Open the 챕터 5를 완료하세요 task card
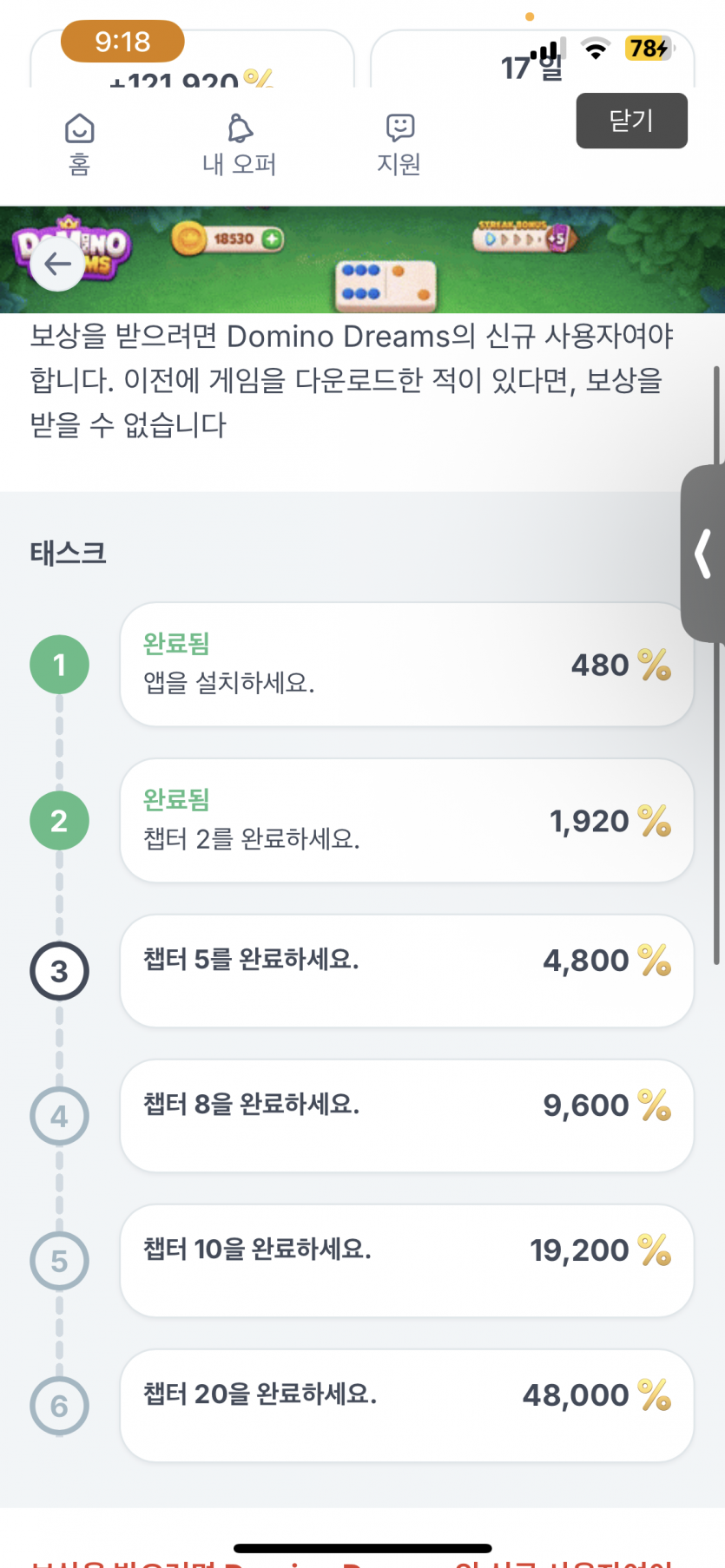Image resolution: width=725 pixels, height=1568 pixels. [406, 971]
